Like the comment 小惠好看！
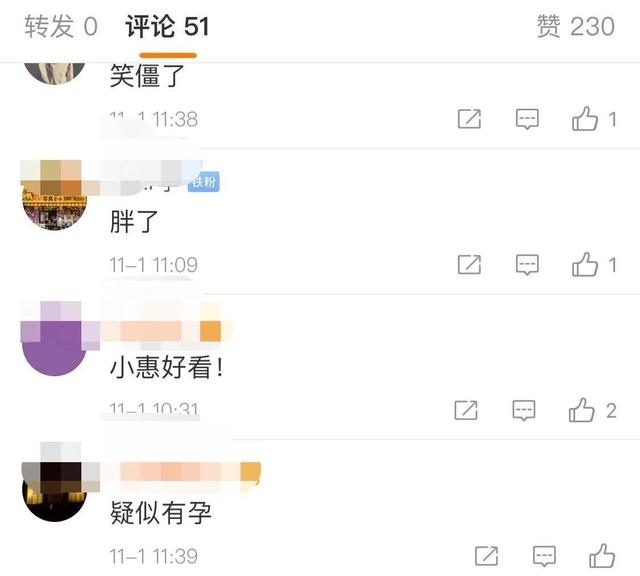This screenshot has height=576, width=640. (581, 409)
